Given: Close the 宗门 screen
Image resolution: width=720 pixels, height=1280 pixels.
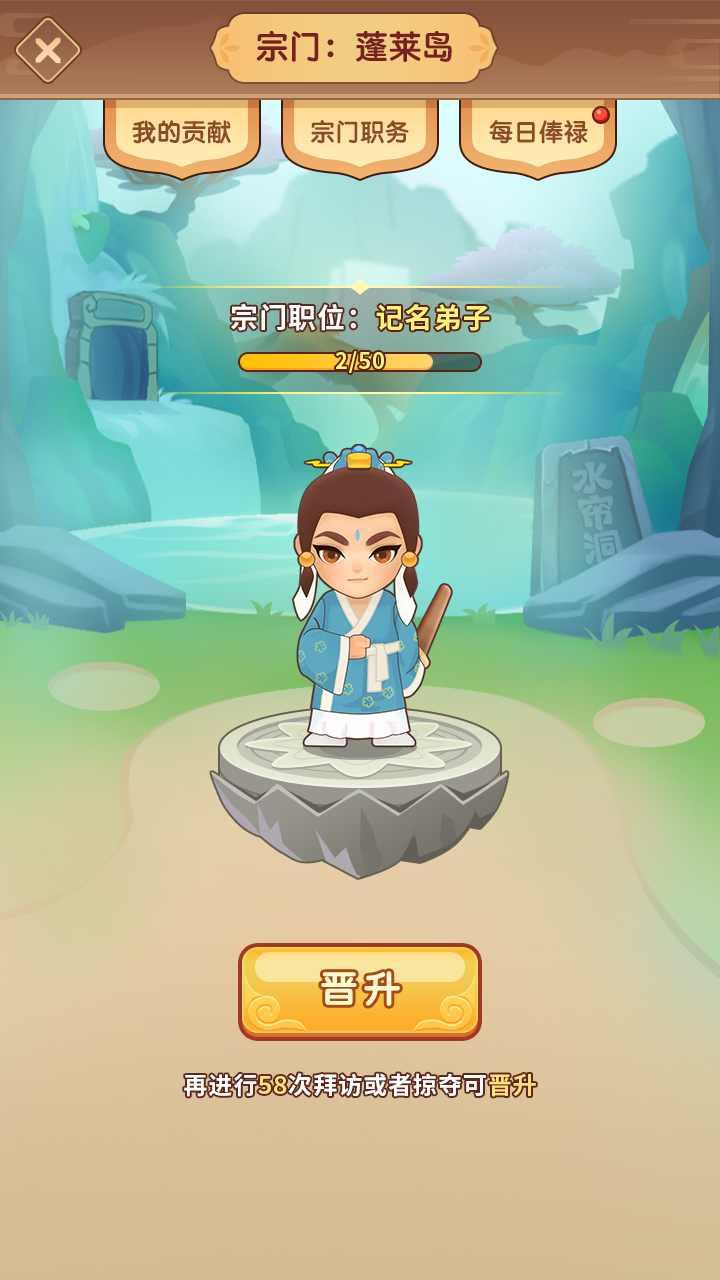Looking at the screenshot, I should (47, 49).
